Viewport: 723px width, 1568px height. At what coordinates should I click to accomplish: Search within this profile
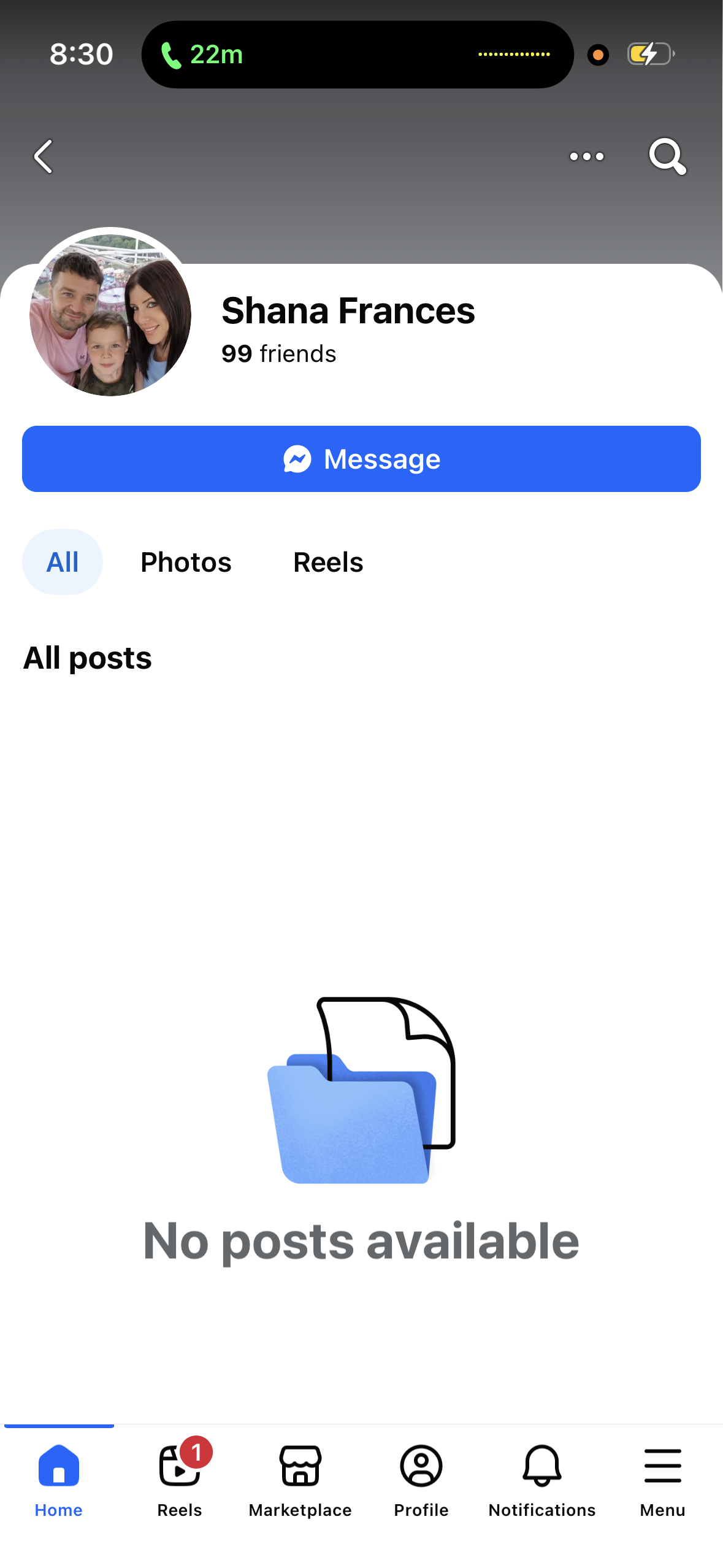(667, 157)
